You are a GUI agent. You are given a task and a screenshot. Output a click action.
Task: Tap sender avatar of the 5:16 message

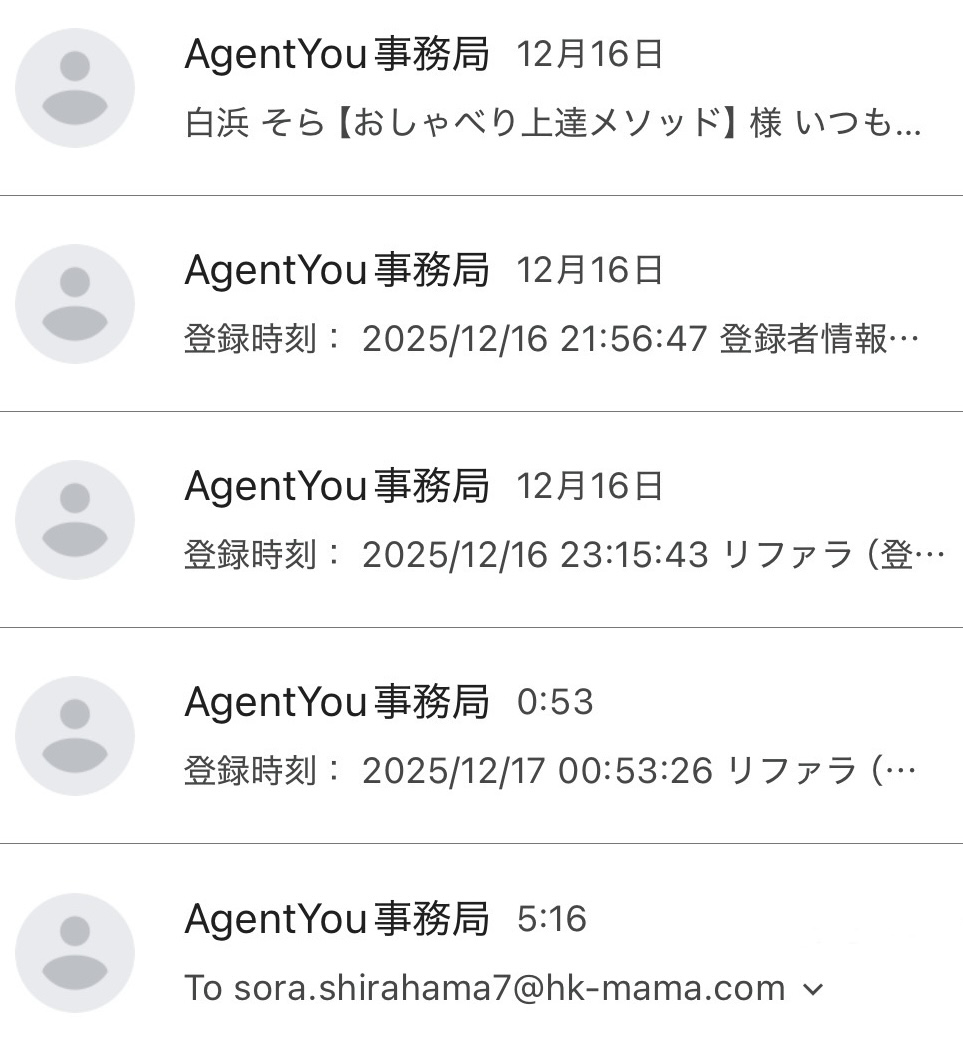[x=75, y=953]
